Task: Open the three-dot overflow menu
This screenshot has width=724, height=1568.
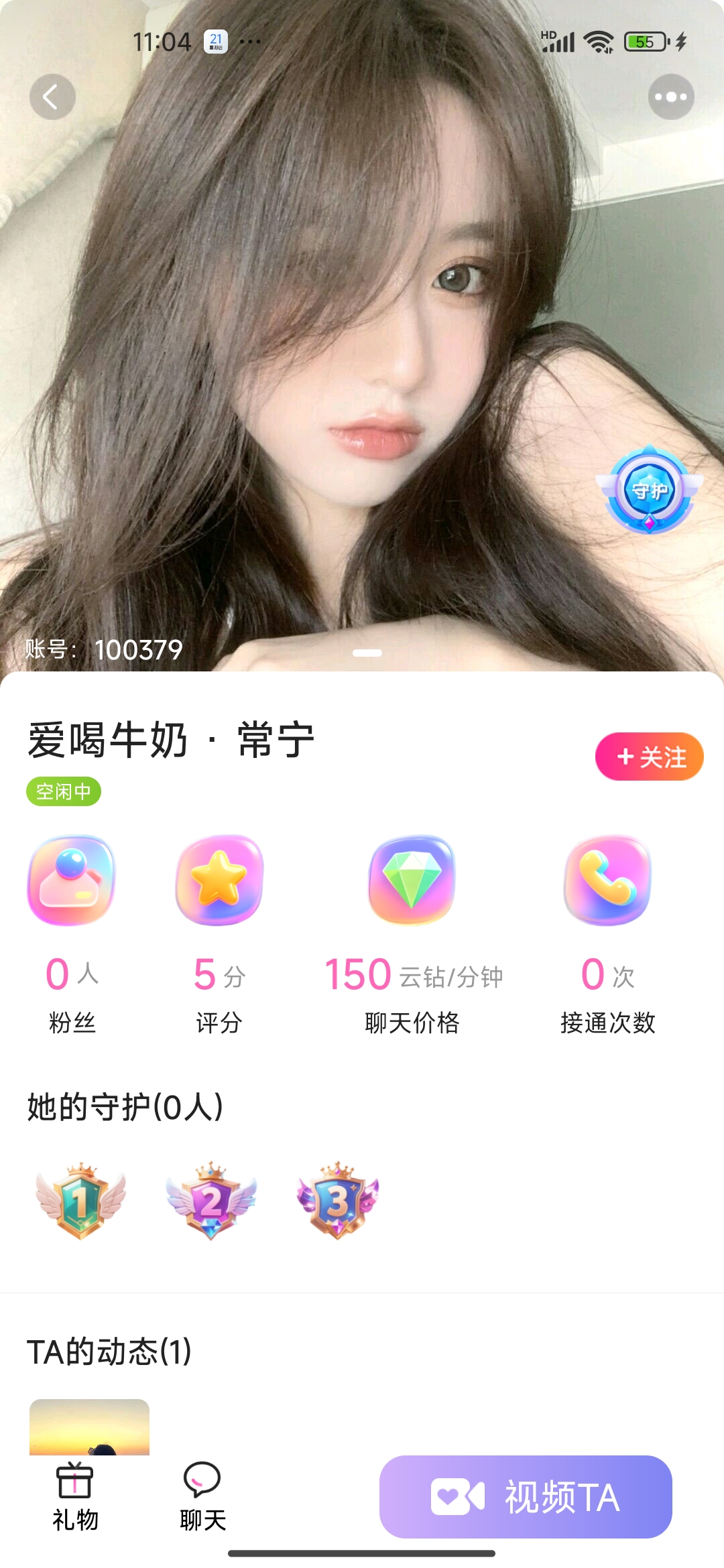Action: coord(671,97)
